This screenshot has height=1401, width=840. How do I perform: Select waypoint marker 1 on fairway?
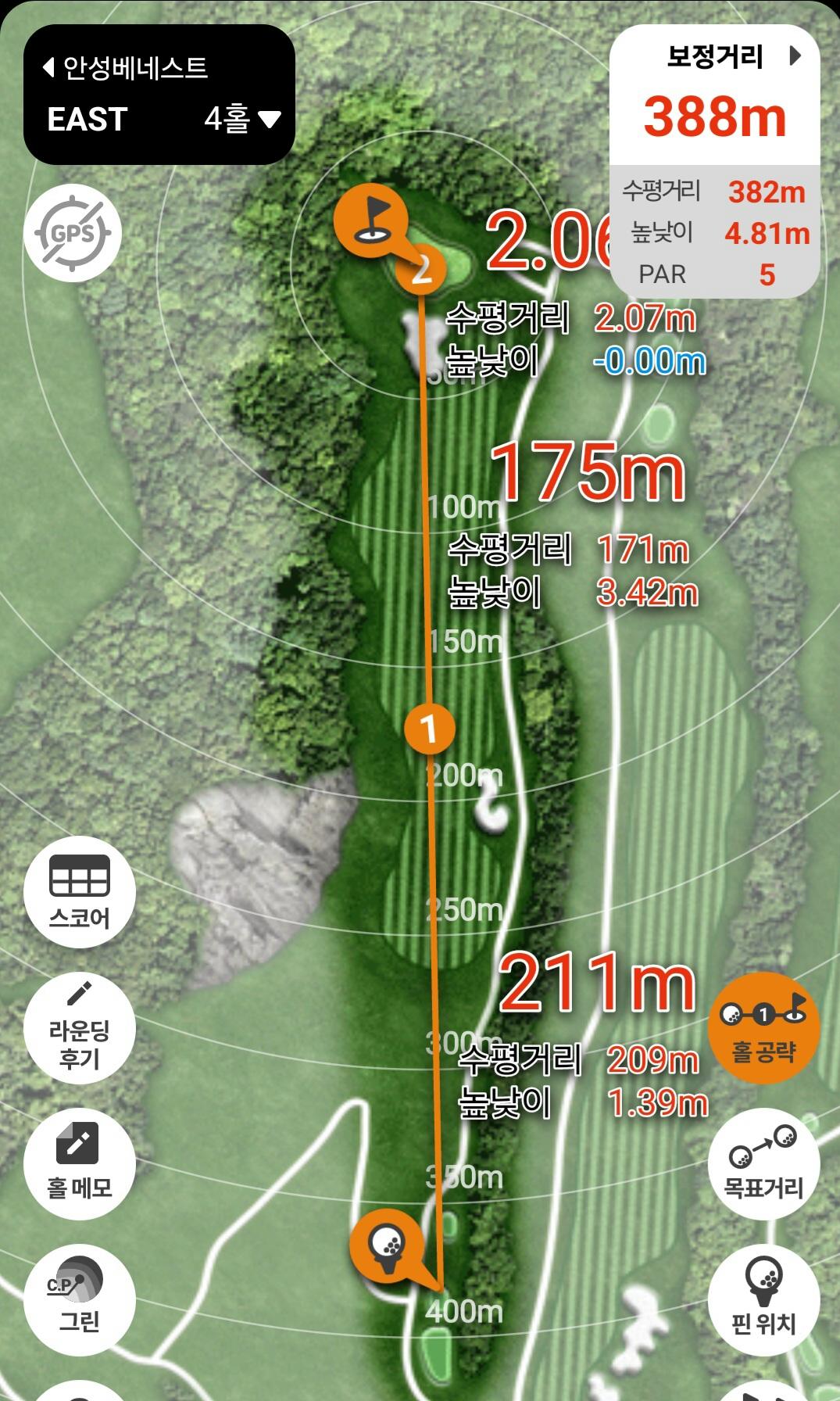(x=429, y=729)
